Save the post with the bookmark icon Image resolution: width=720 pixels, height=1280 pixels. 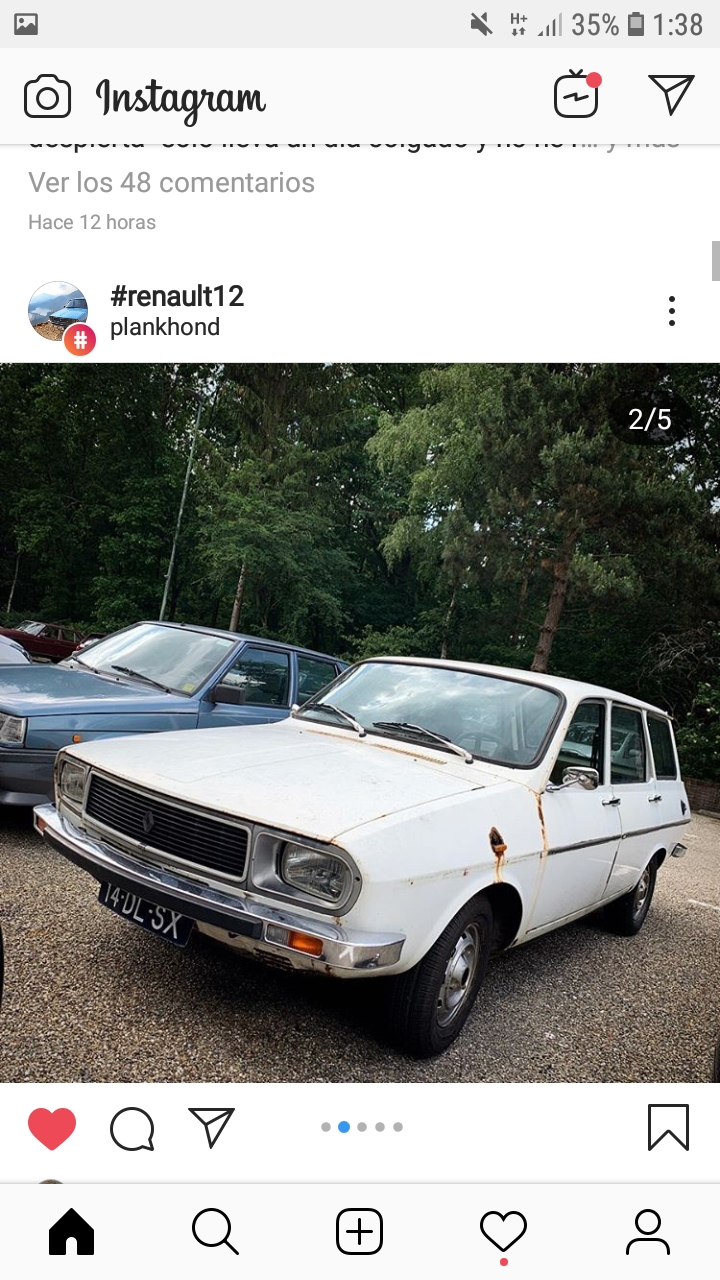(668, 1128)
